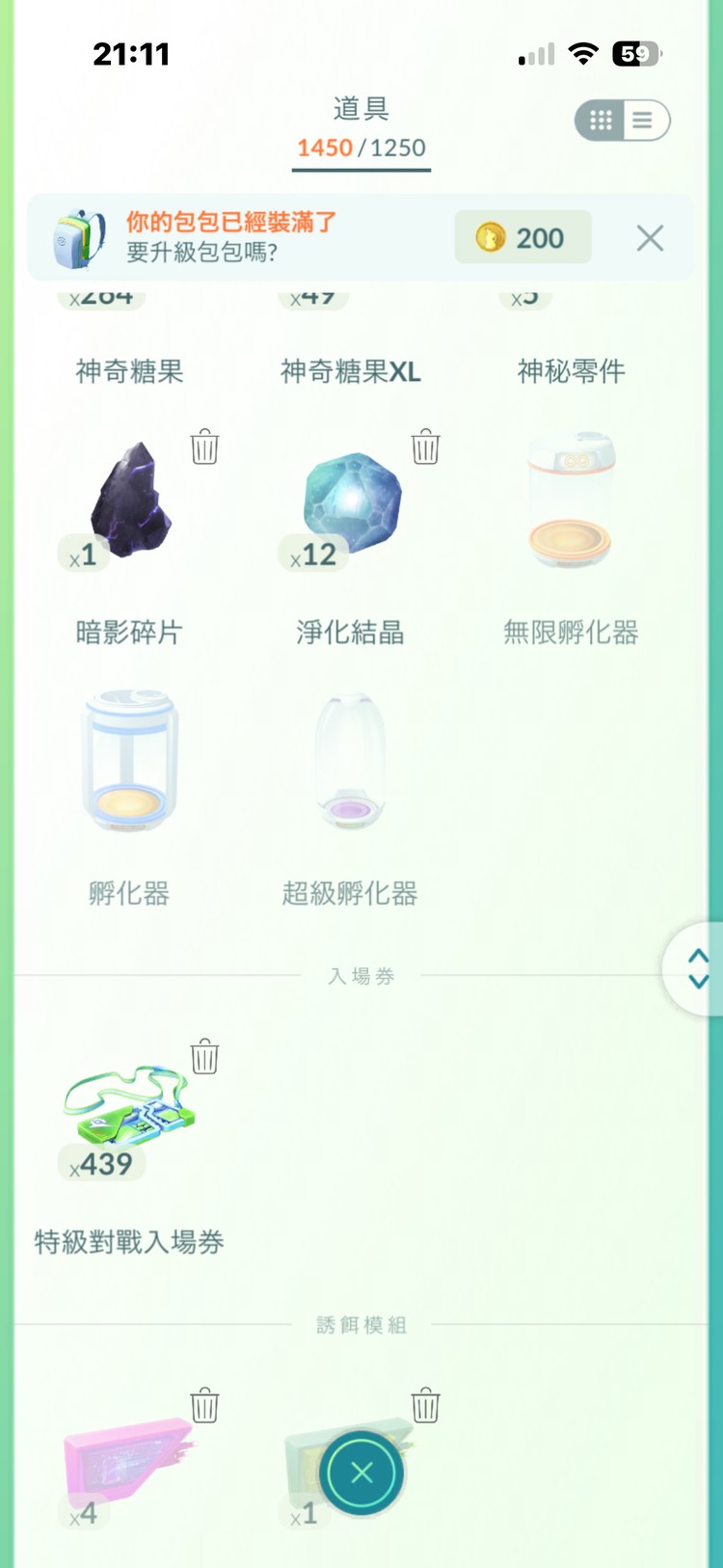Open the 神秘零件 item
The width and height of the screenshot is (723, 1568).
[x=571, y=369]
